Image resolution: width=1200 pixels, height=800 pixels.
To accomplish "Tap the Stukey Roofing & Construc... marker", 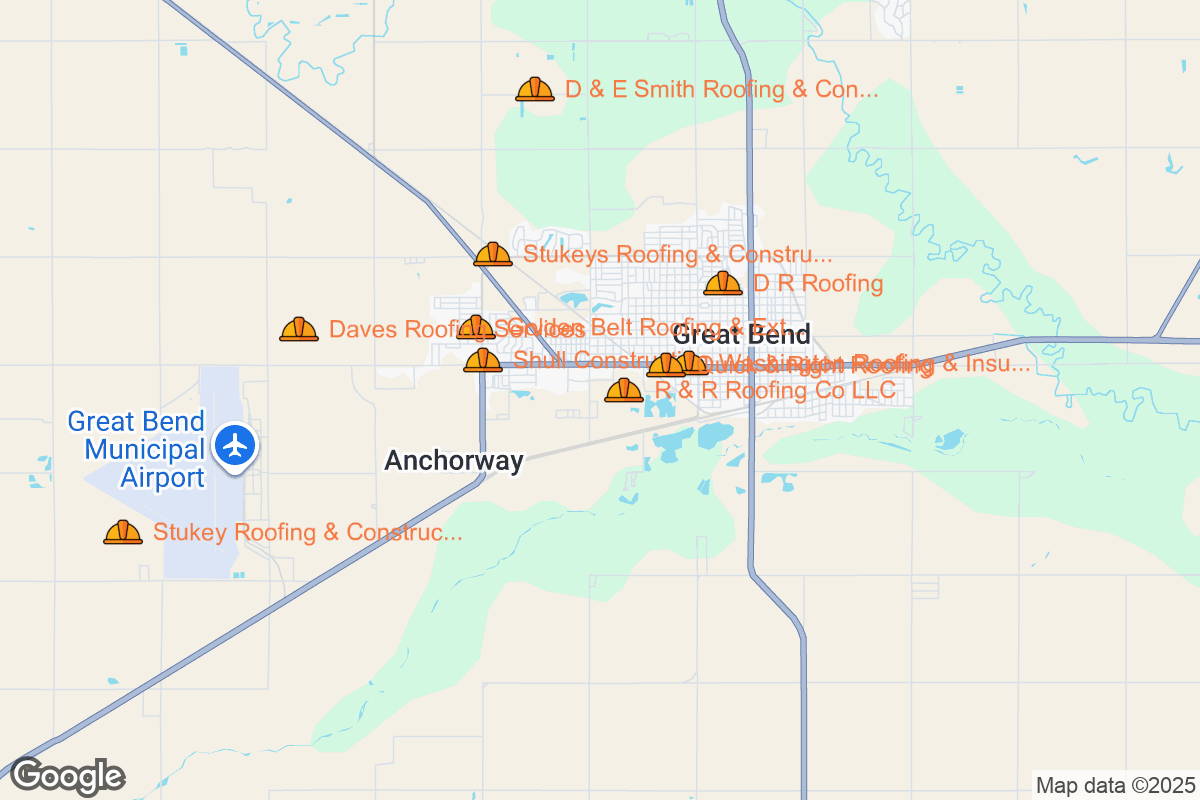I will pos(123,533).
